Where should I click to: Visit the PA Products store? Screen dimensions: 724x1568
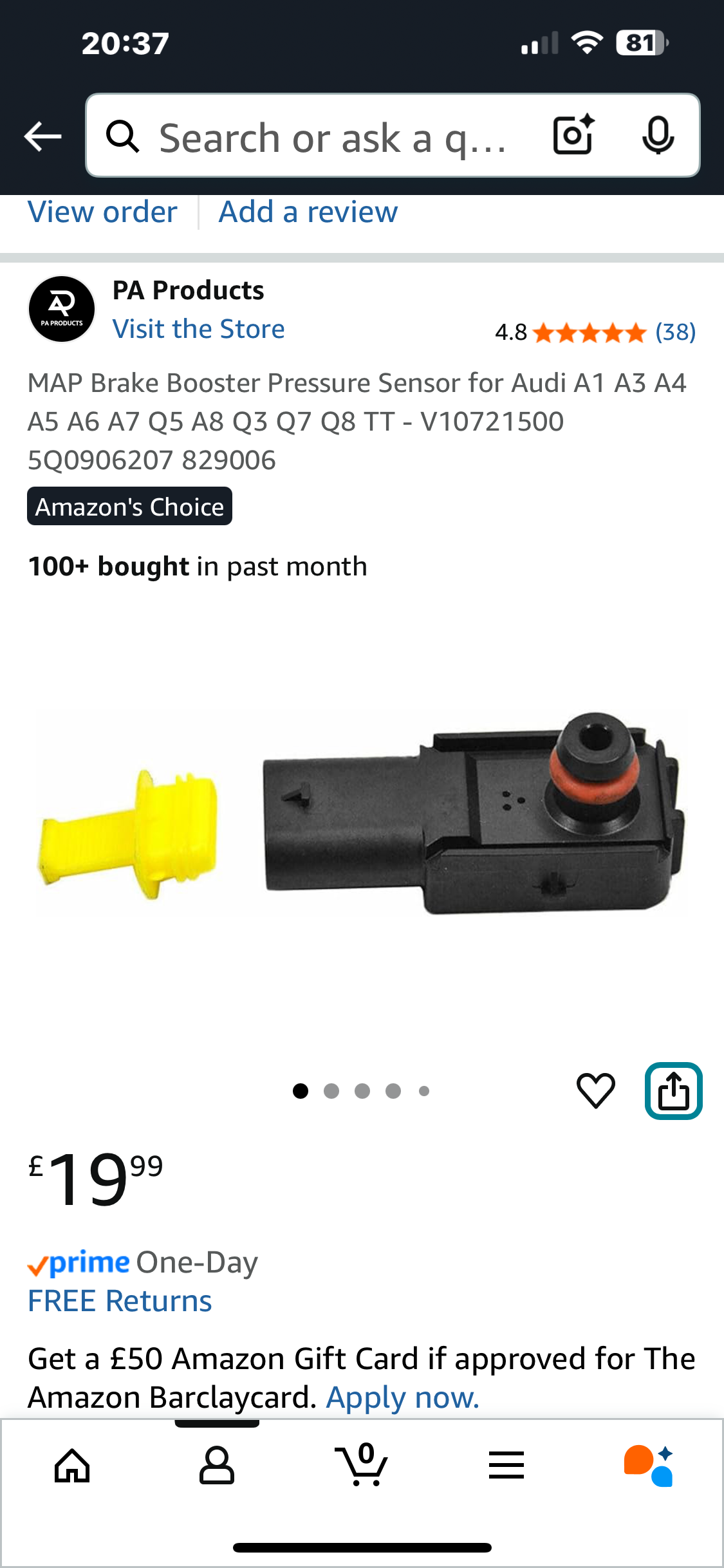tap(198, 329)
